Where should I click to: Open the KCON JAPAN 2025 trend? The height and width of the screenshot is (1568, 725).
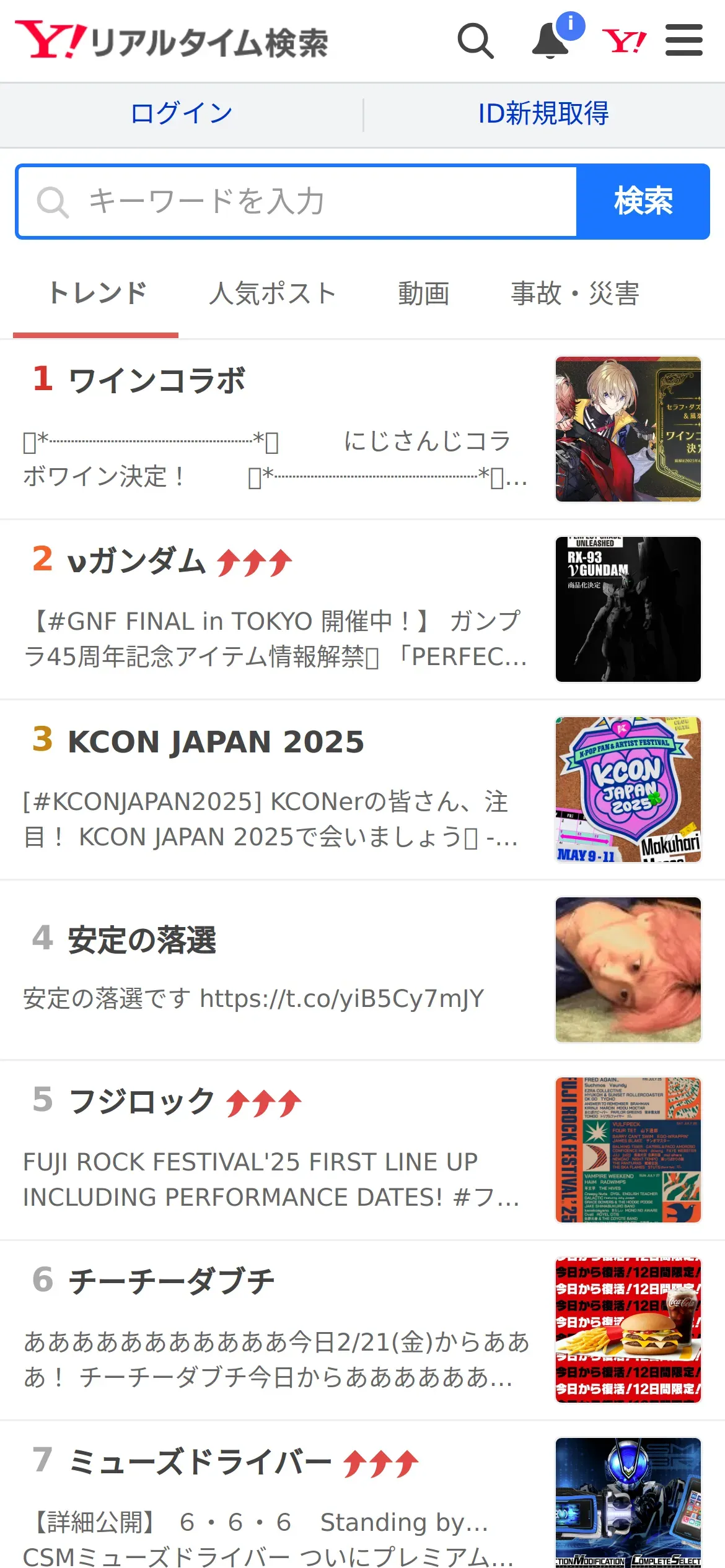tap(216, 742)
